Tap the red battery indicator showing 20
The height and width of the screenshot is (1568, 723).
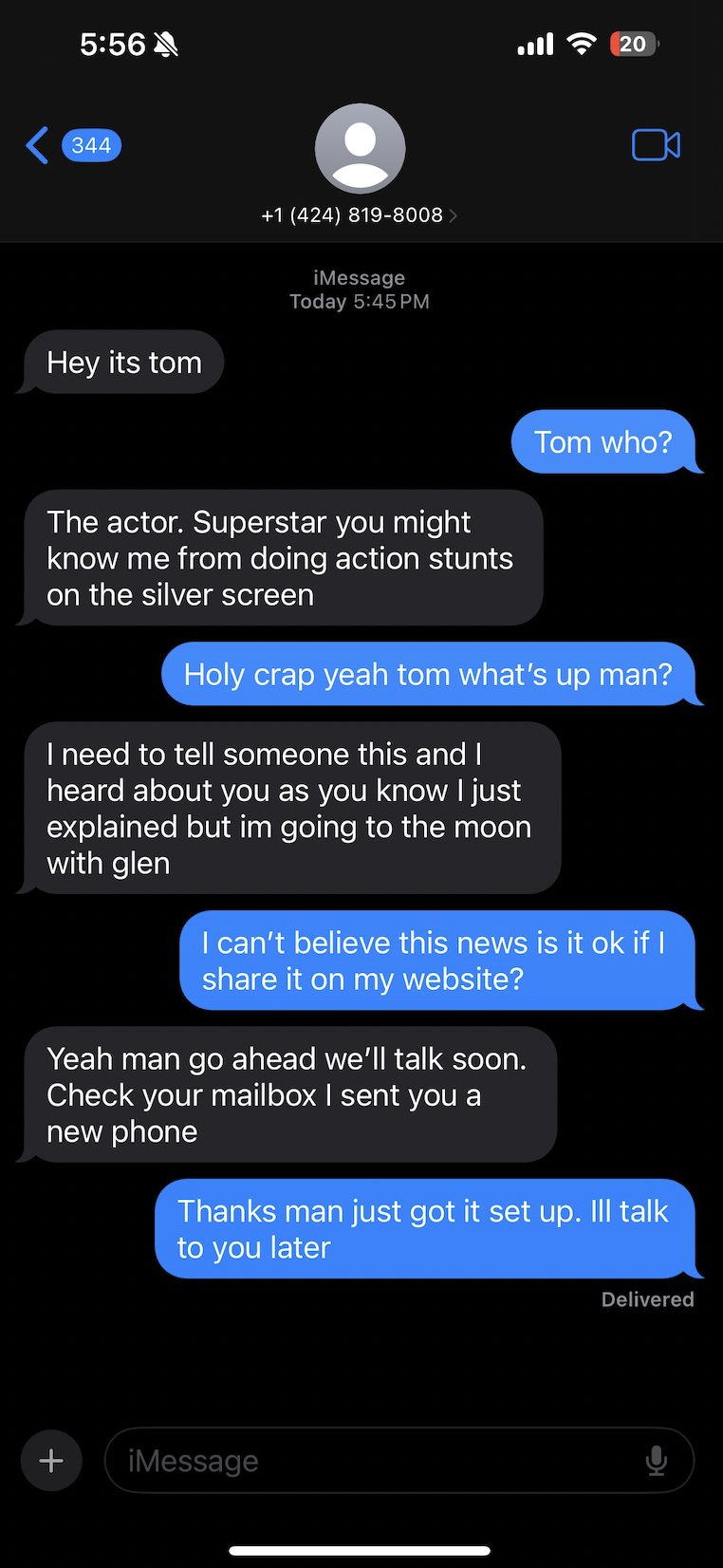(x=632, y=44)
